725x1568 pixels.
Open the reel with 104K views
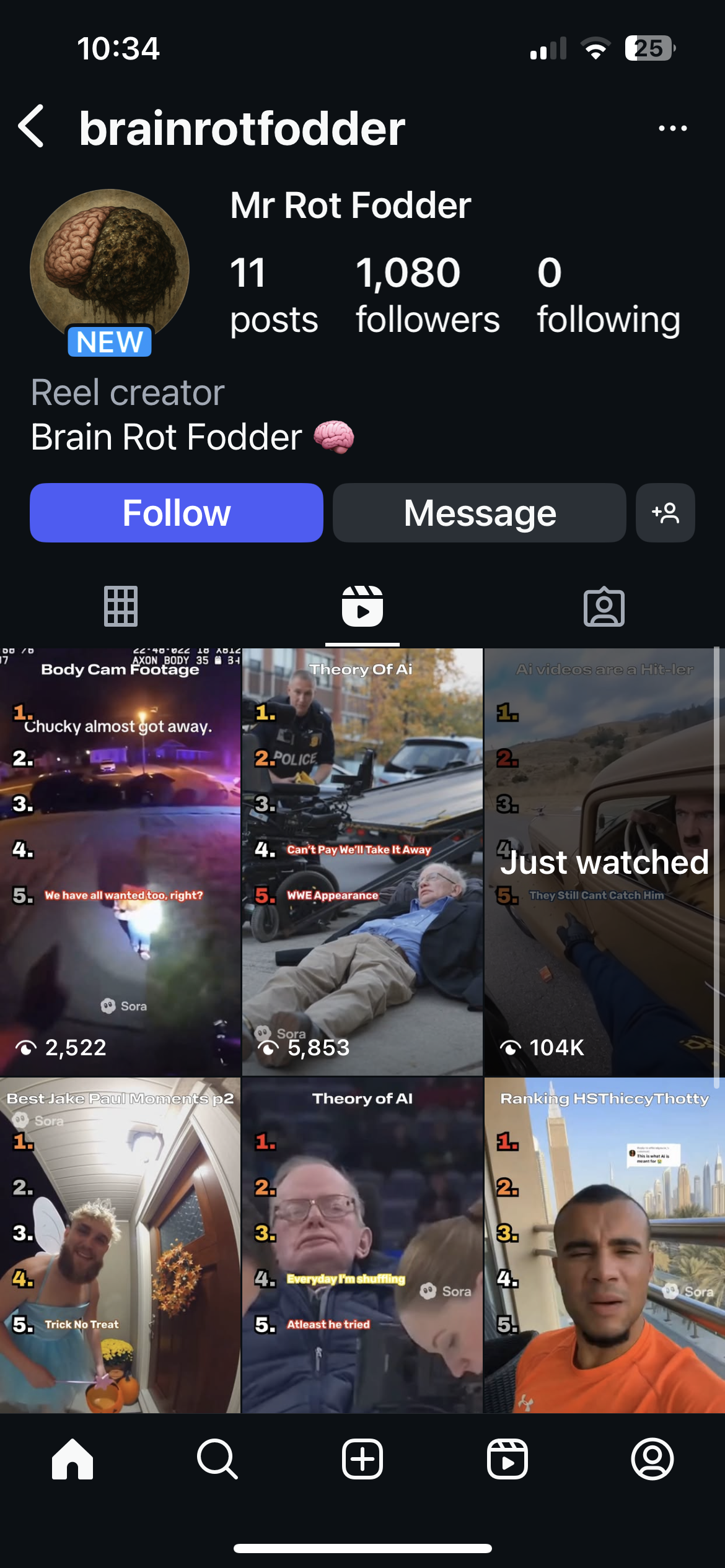[x=604, y=861]
